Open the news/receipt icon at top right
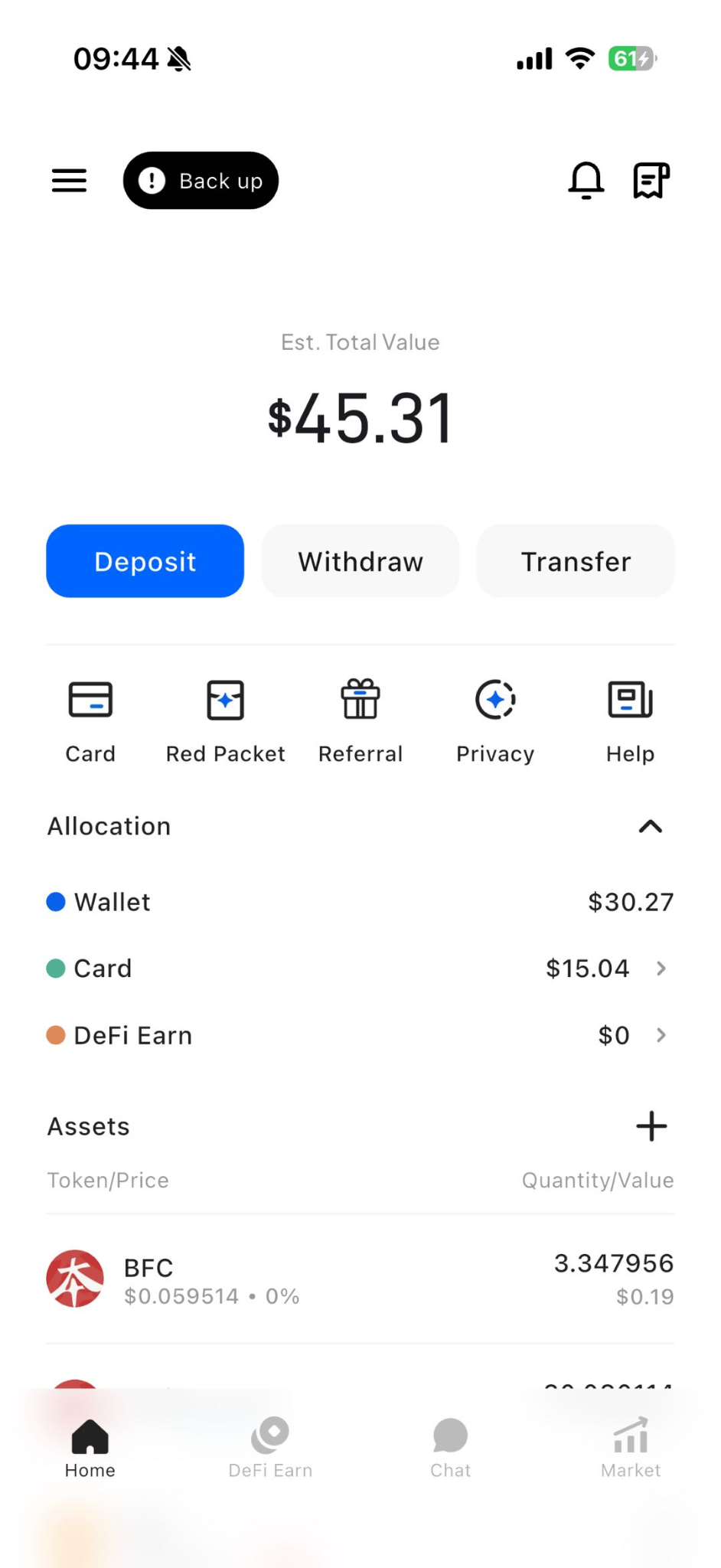This screenshot has width=721, height=1568. (x=650, y=181)
